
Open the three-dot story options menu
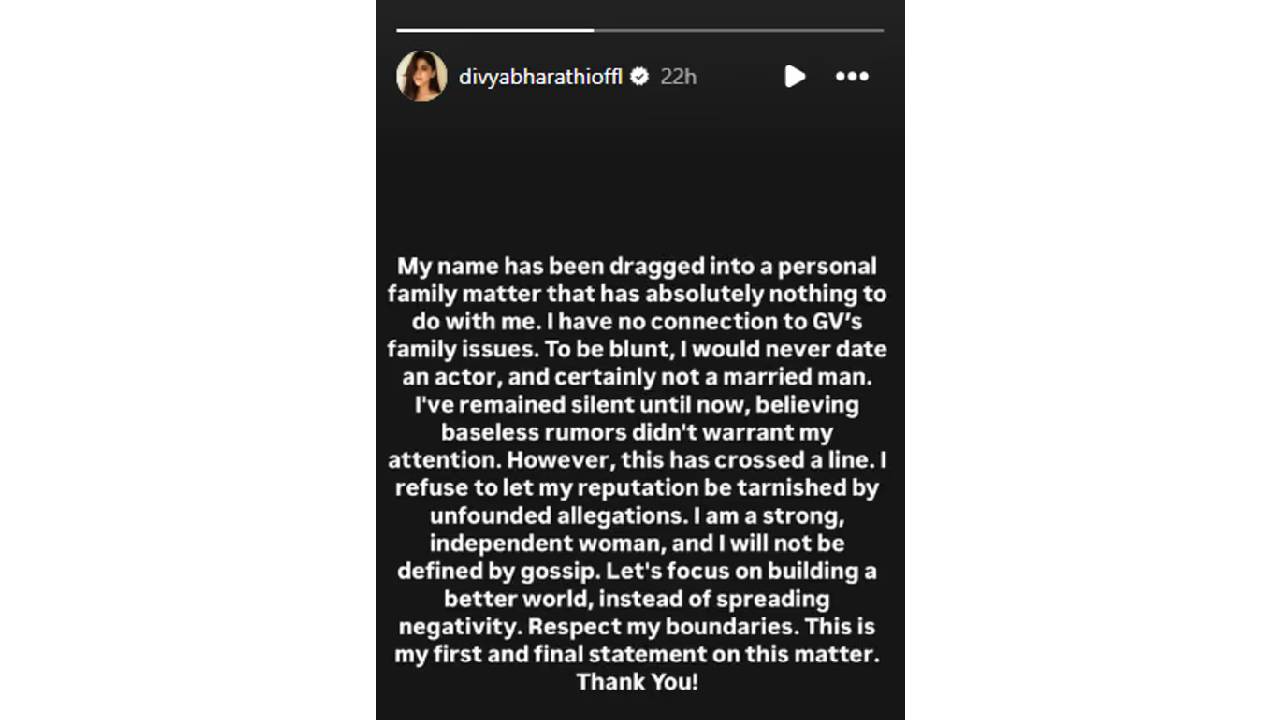point(852,76)
